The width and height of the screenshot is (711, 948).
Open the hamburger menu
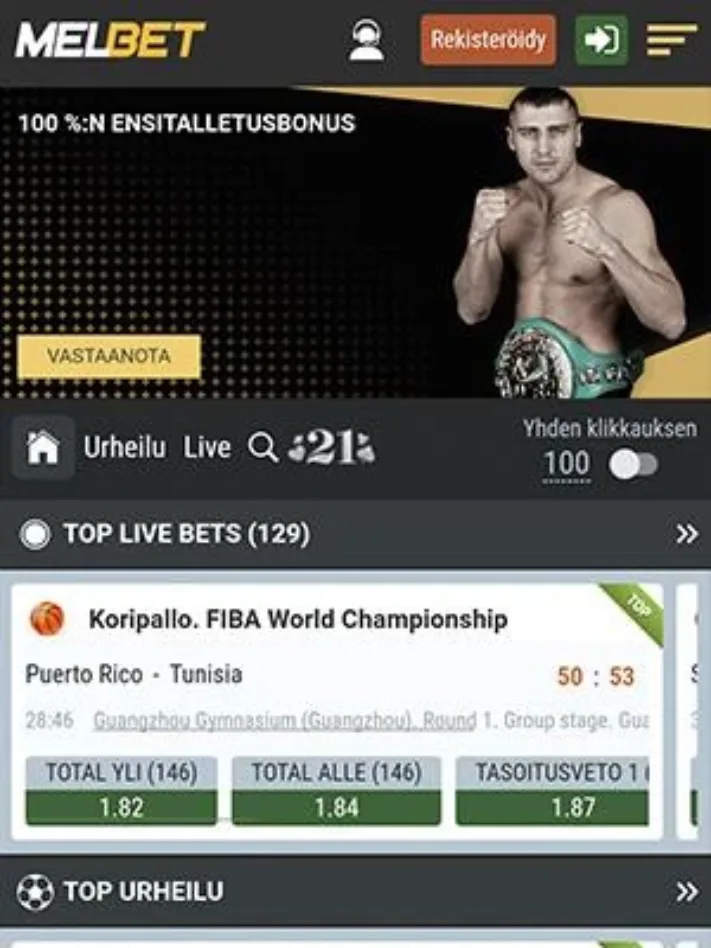tap(671, 40)
